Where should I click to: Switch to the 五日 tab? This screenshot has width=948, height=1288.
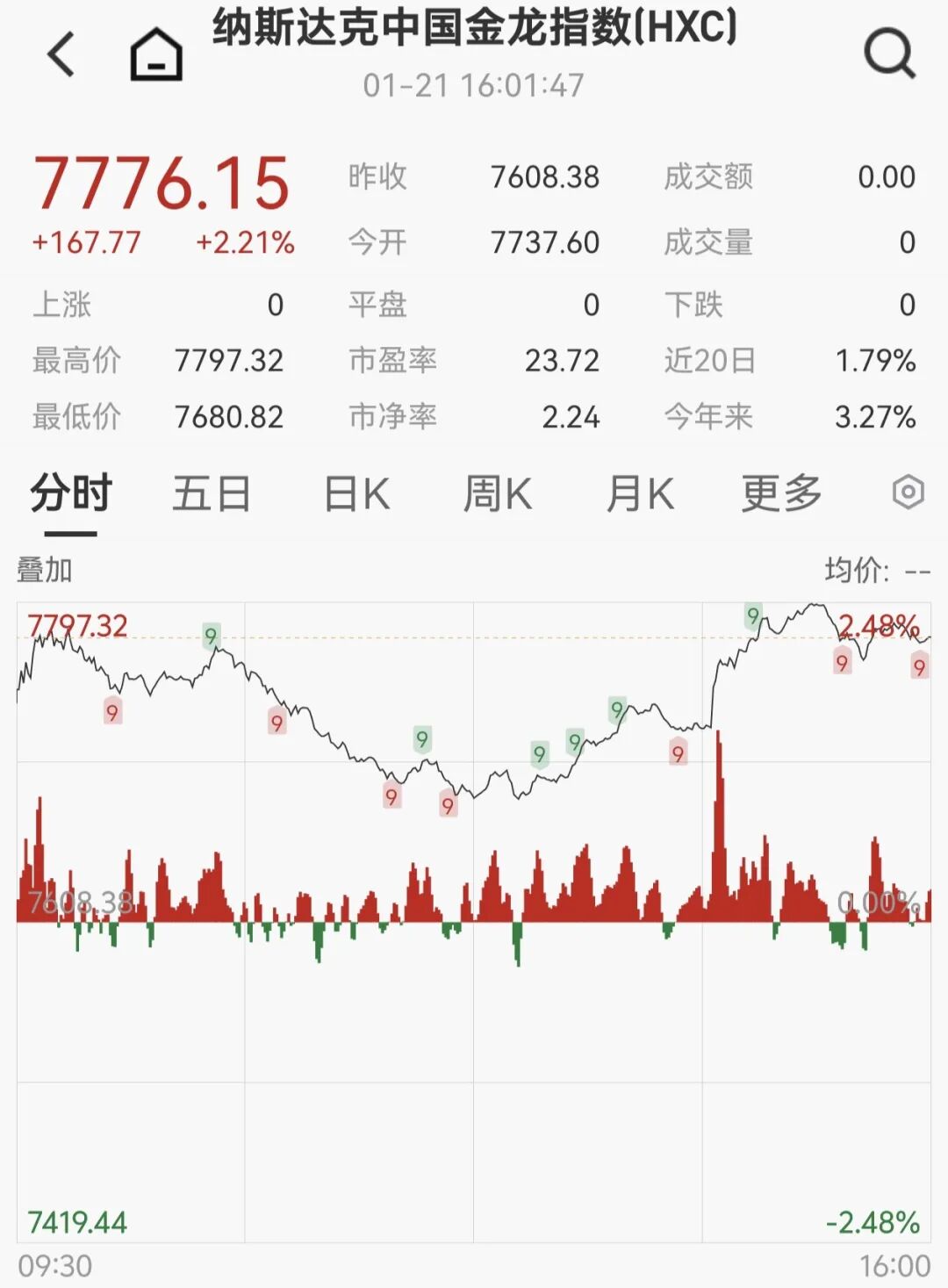pyautogui.click(x=212, y=493)
